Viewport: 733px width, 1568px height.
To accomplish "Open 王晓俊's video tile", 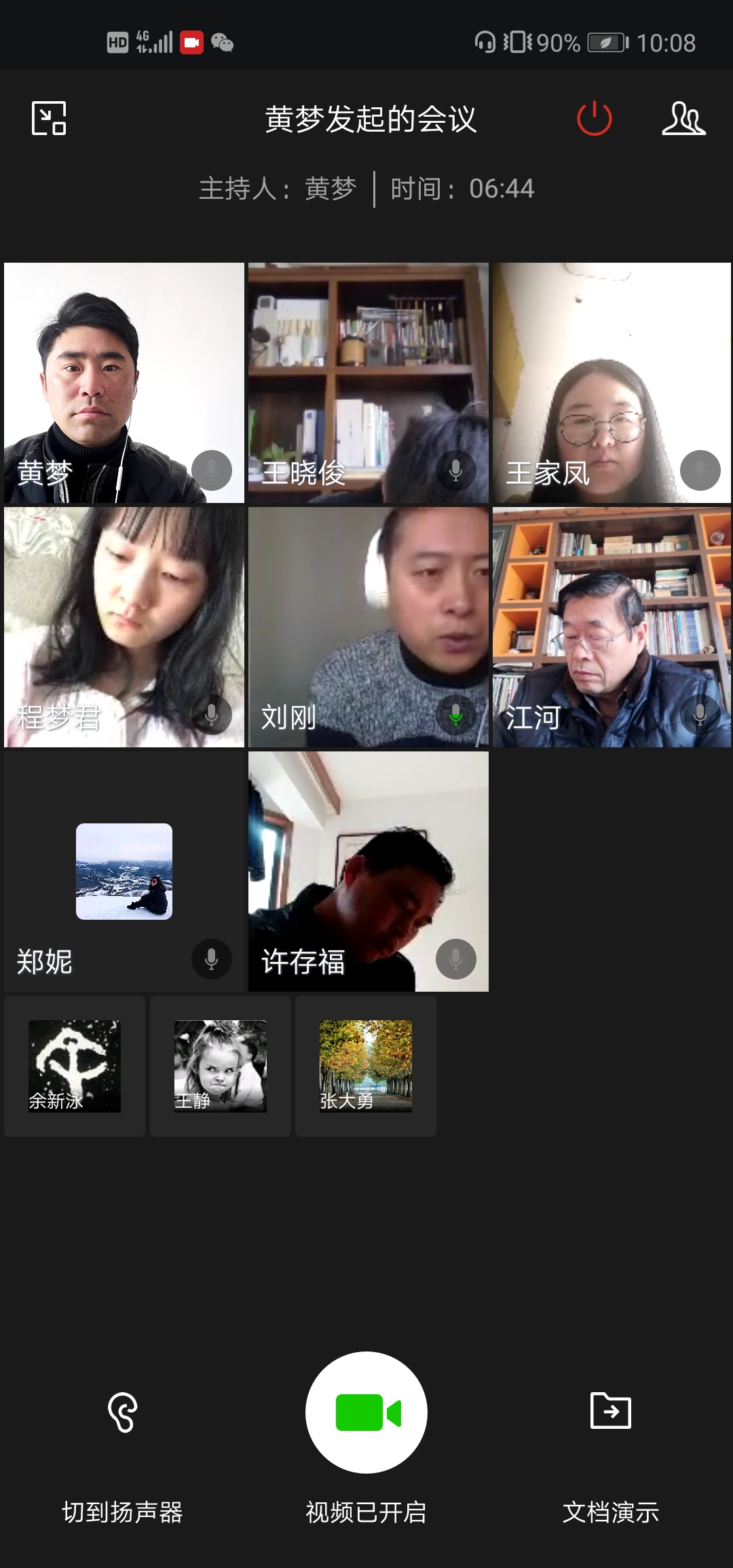I will pos(368,382).
